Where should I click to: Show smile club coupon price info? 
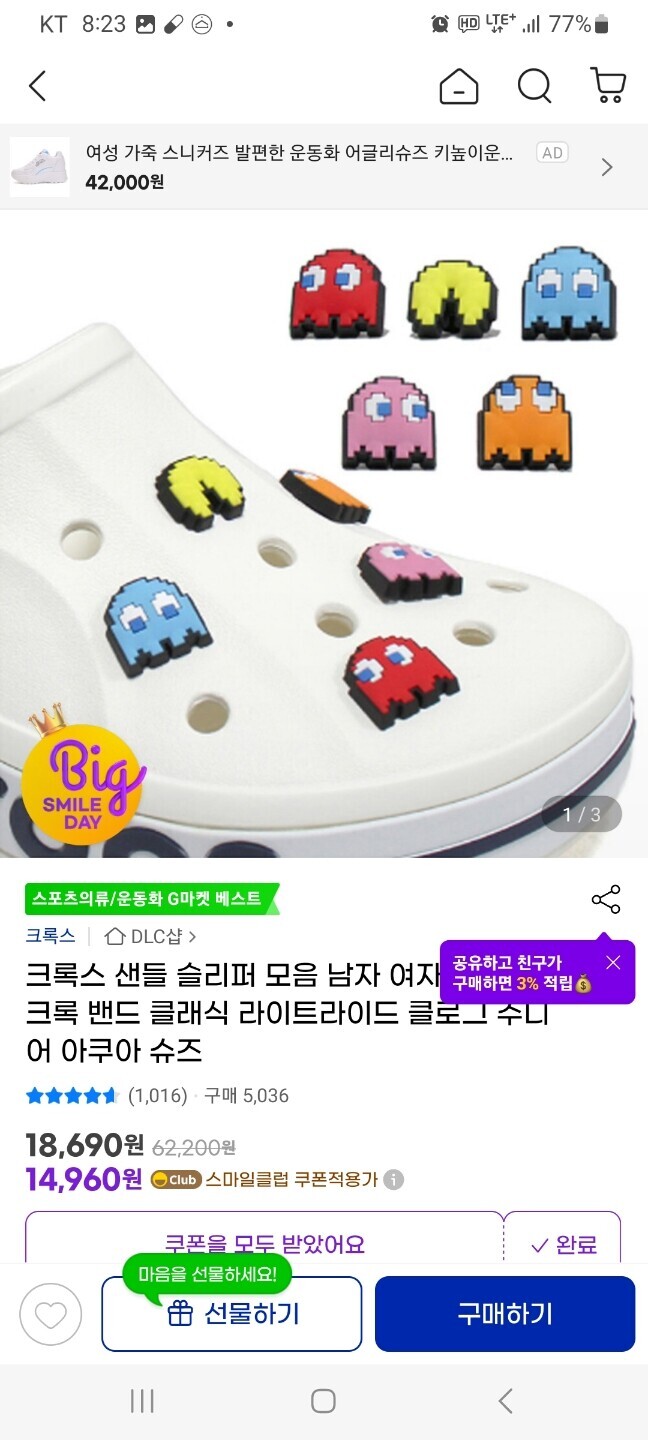coord(395,1180)
